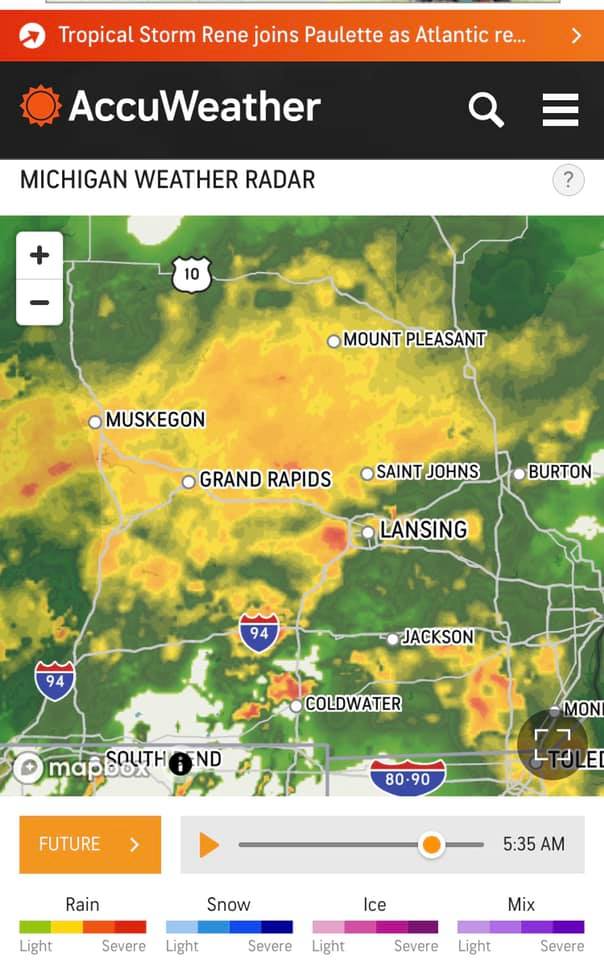Show Mapbox attribution info
Image resolution: width=604 pixels, height=960 pixels.
pyautogui.click(x=180, y=764)
